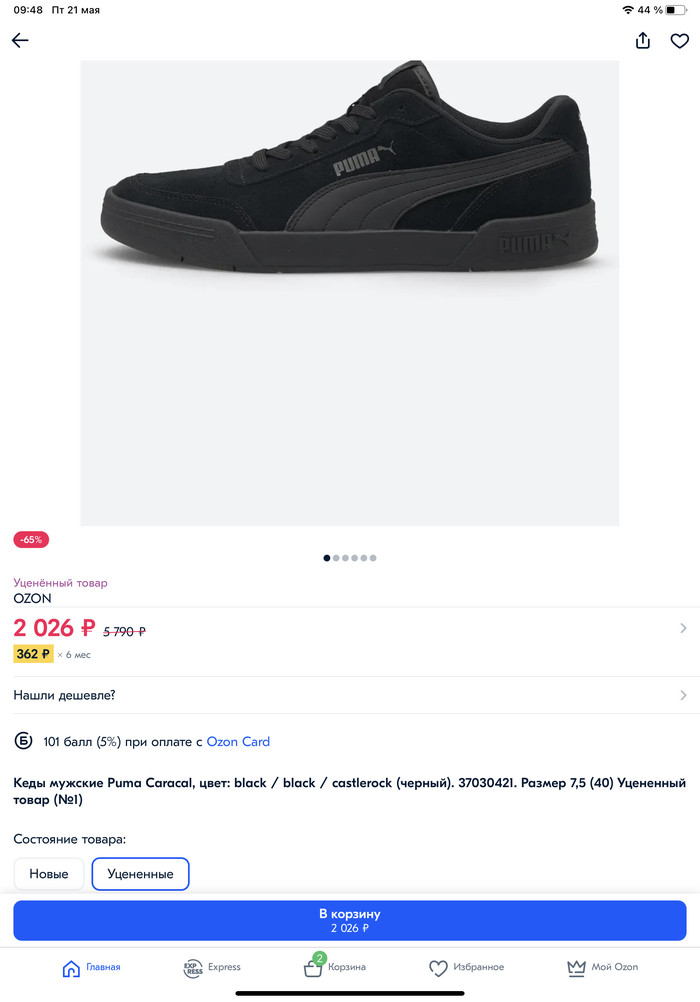The image size is (700, 1002).
Task: Open the Ozon Card link
Action: coord(238,742)
